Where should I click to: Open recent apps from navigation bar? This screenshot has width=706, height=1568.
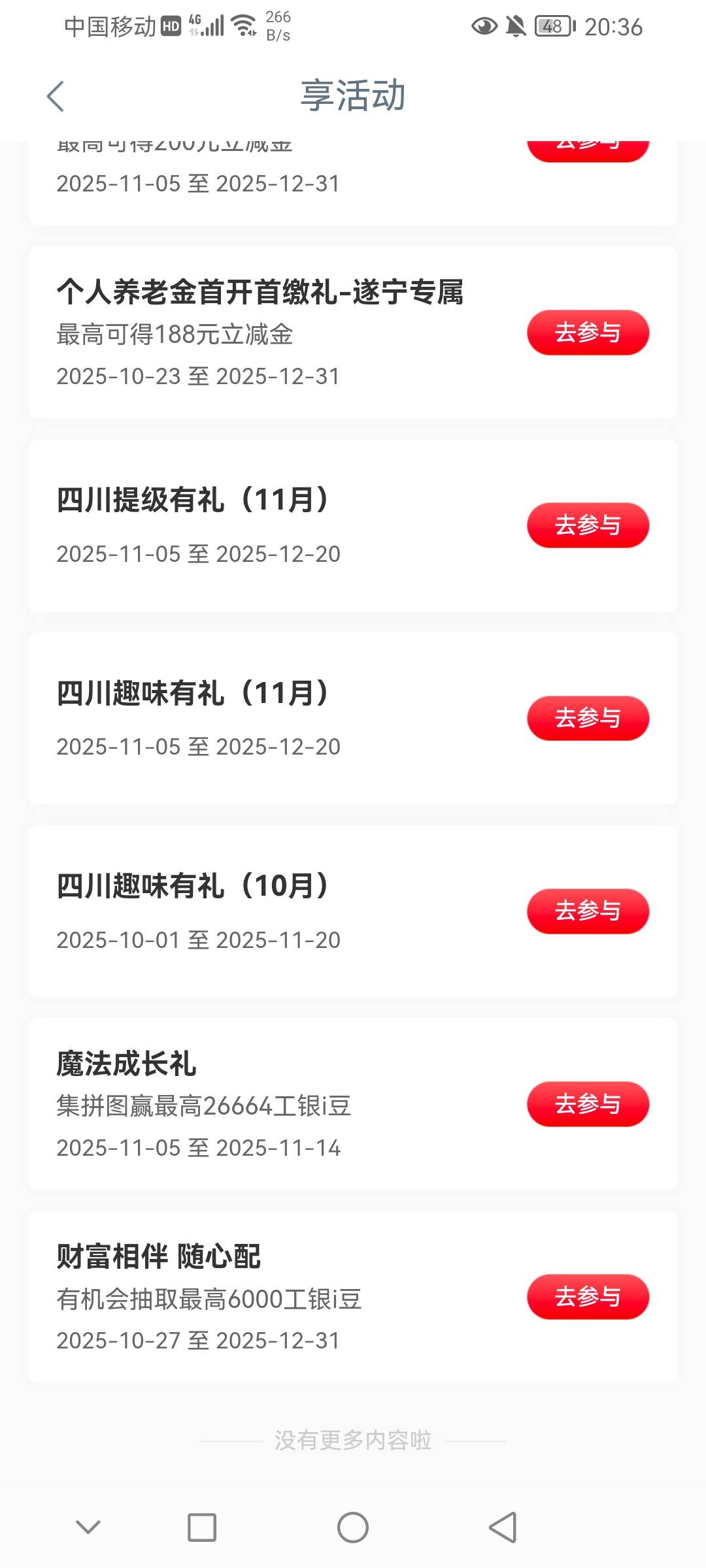click(x=202, y=1527)
